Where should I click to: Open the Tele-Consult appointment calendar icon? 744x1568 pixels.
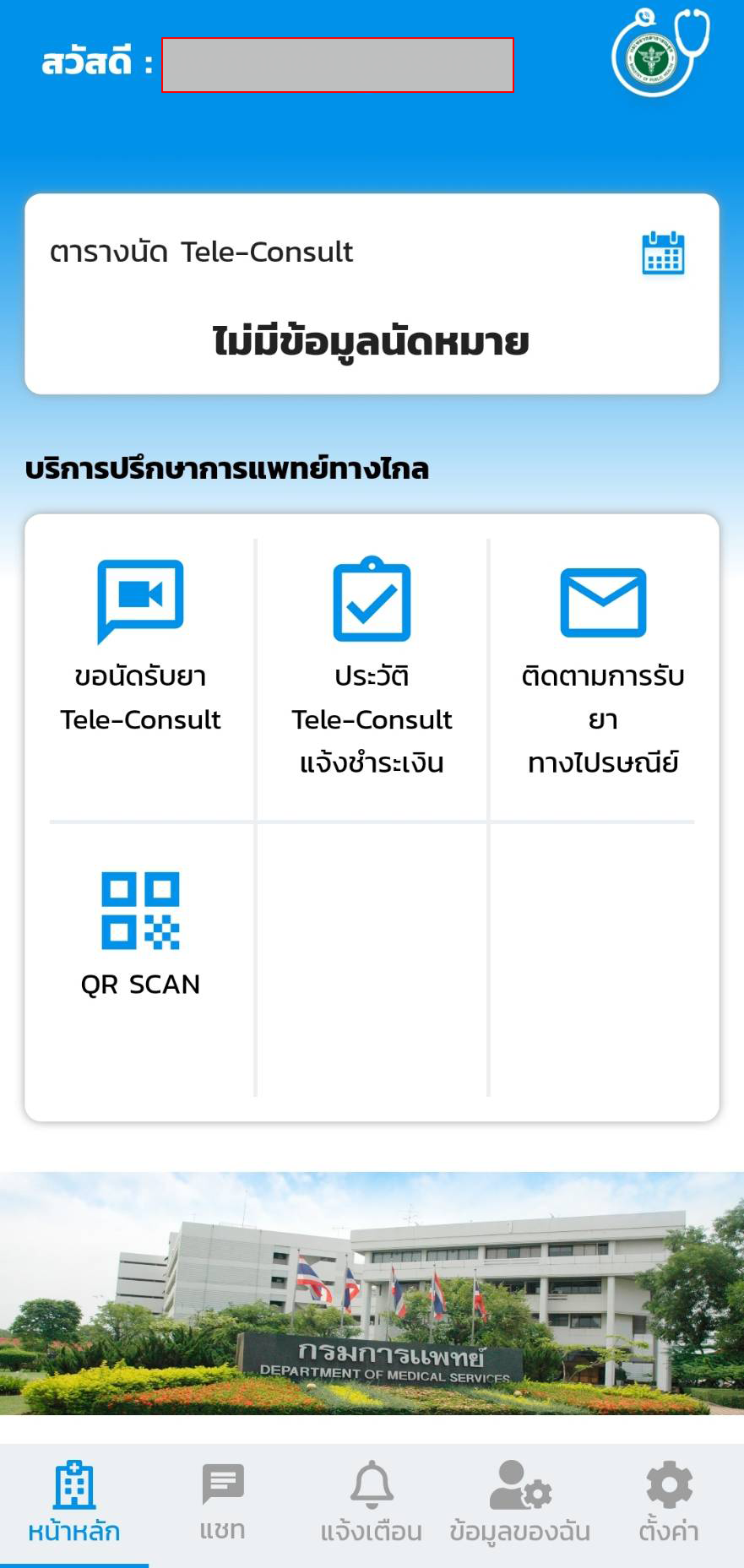(x=663, y=253)
